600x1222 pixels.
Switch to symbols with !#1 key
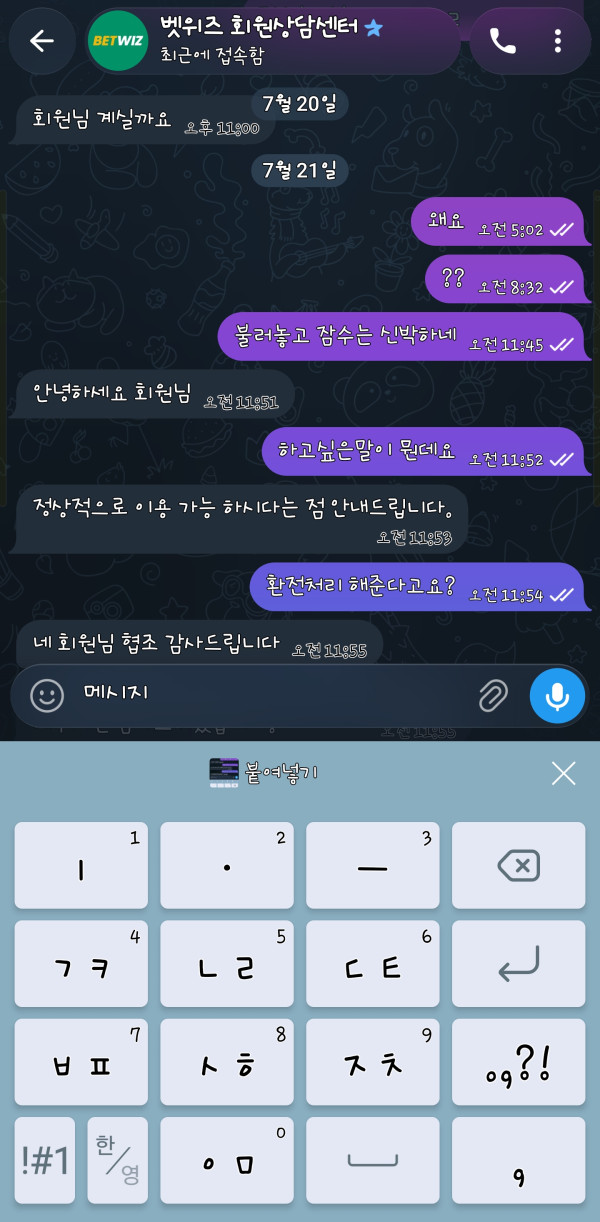click(45, 1160)
